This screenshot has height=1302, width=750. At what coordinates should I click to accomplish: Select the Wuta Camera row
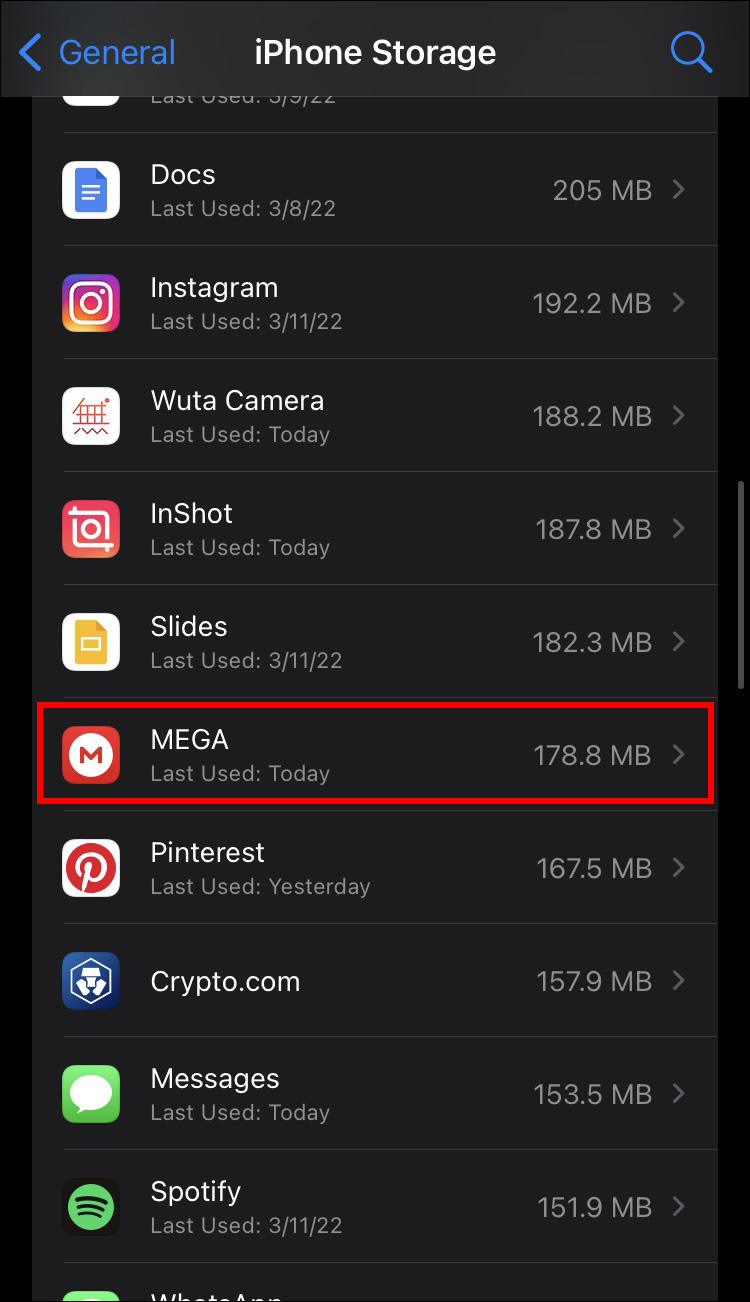click(x=390, y=416)
